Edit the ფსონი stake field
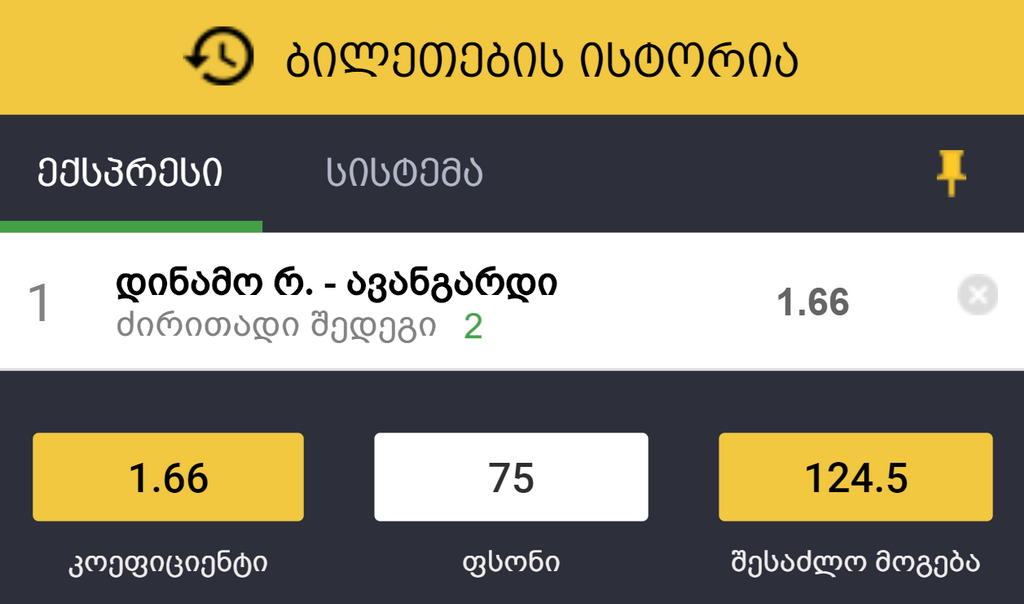 click(x=511, y=477)
